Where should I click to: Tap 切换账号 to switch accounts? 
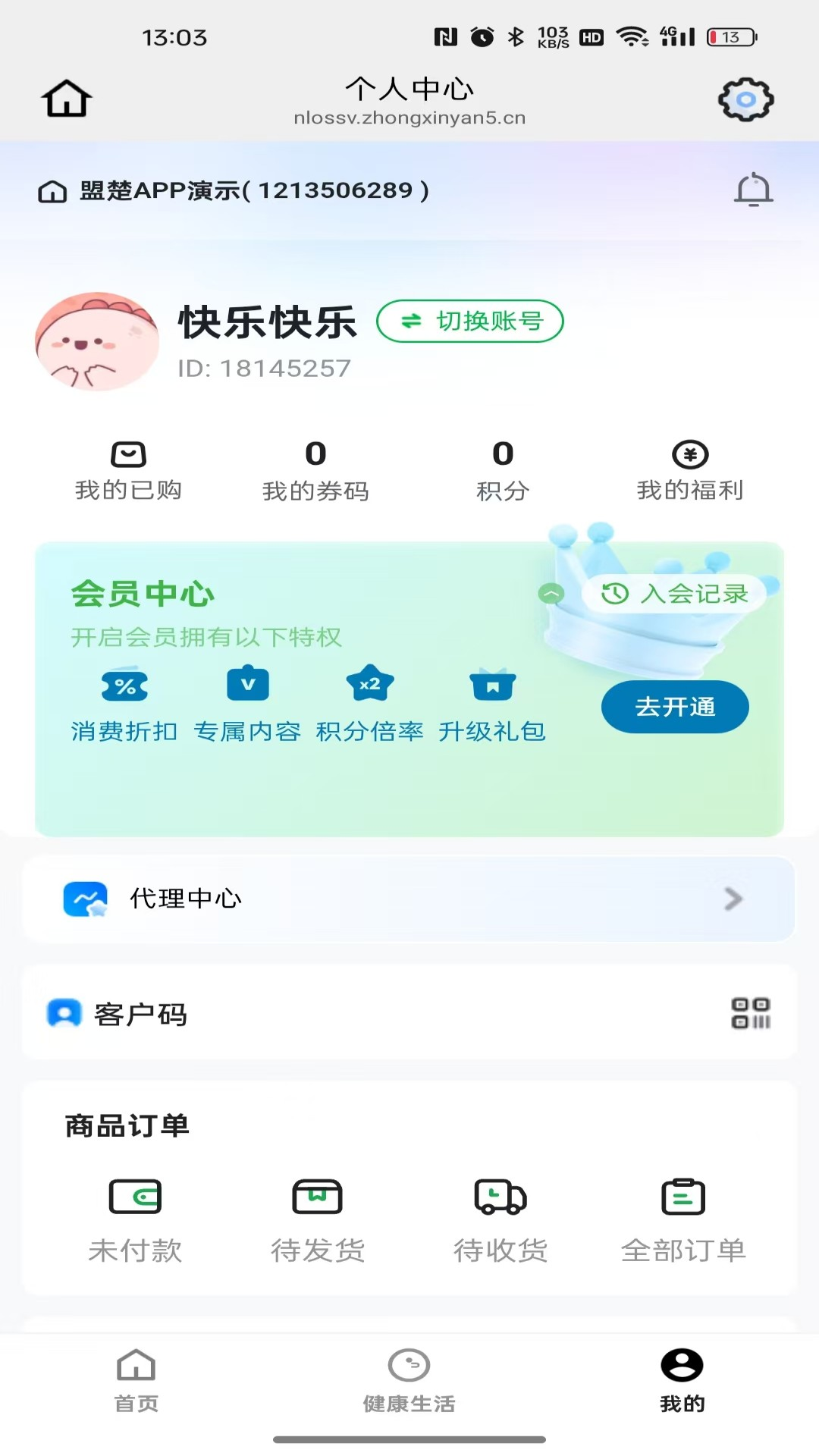click(470, 322)
